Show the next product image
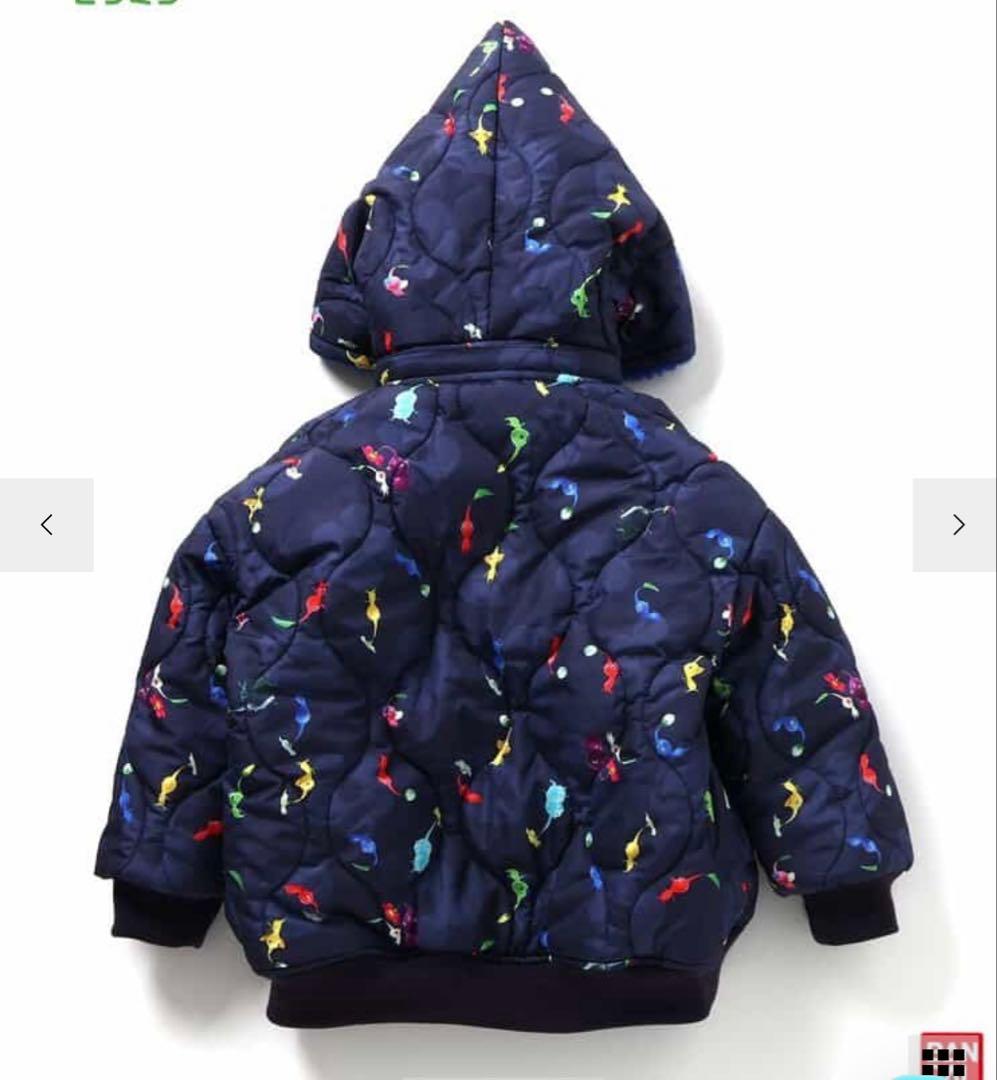The image size is (997, 1080). point(955,525)
